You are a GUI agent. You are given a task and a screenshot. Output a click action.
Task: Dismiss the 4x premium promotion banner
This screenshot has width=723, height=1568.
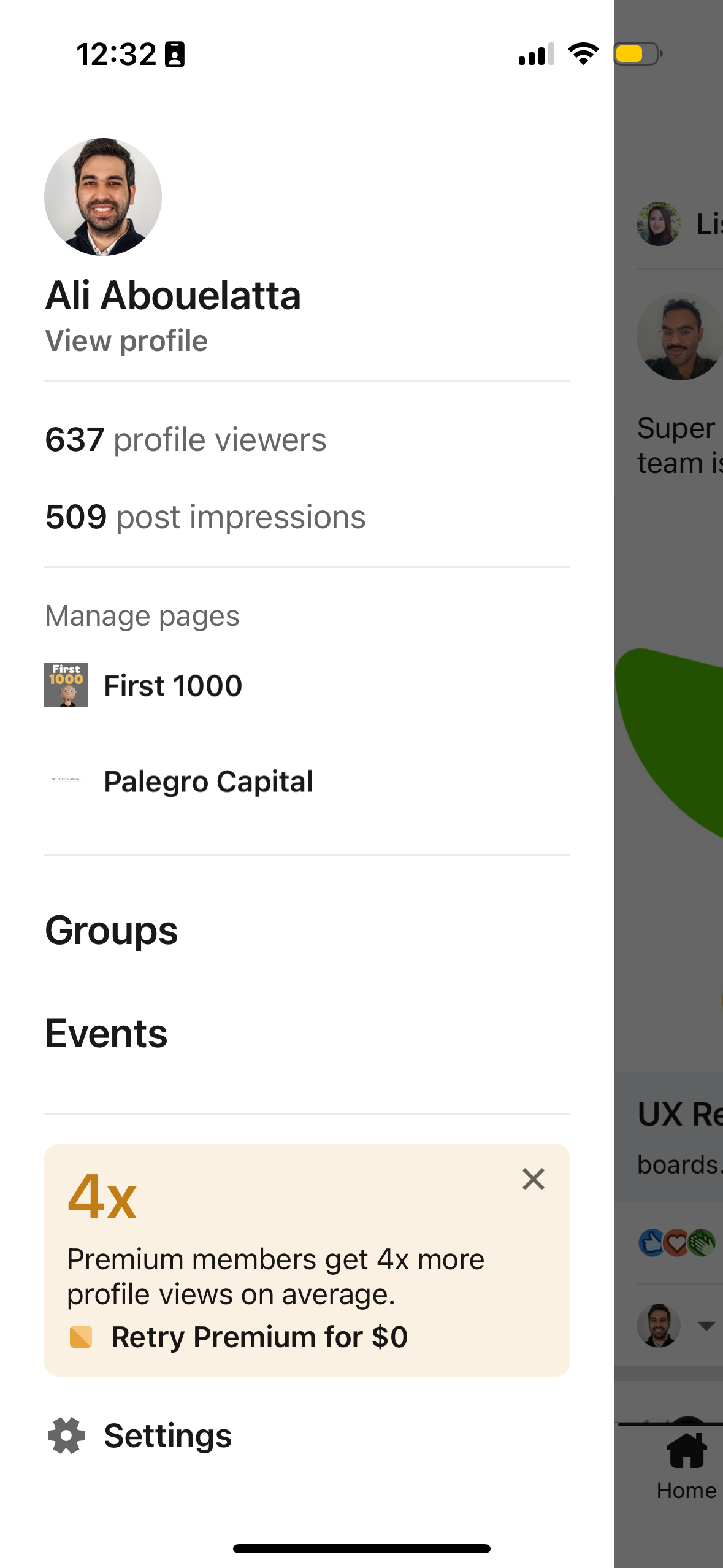pyautogui.click(x=532, y=1178)
